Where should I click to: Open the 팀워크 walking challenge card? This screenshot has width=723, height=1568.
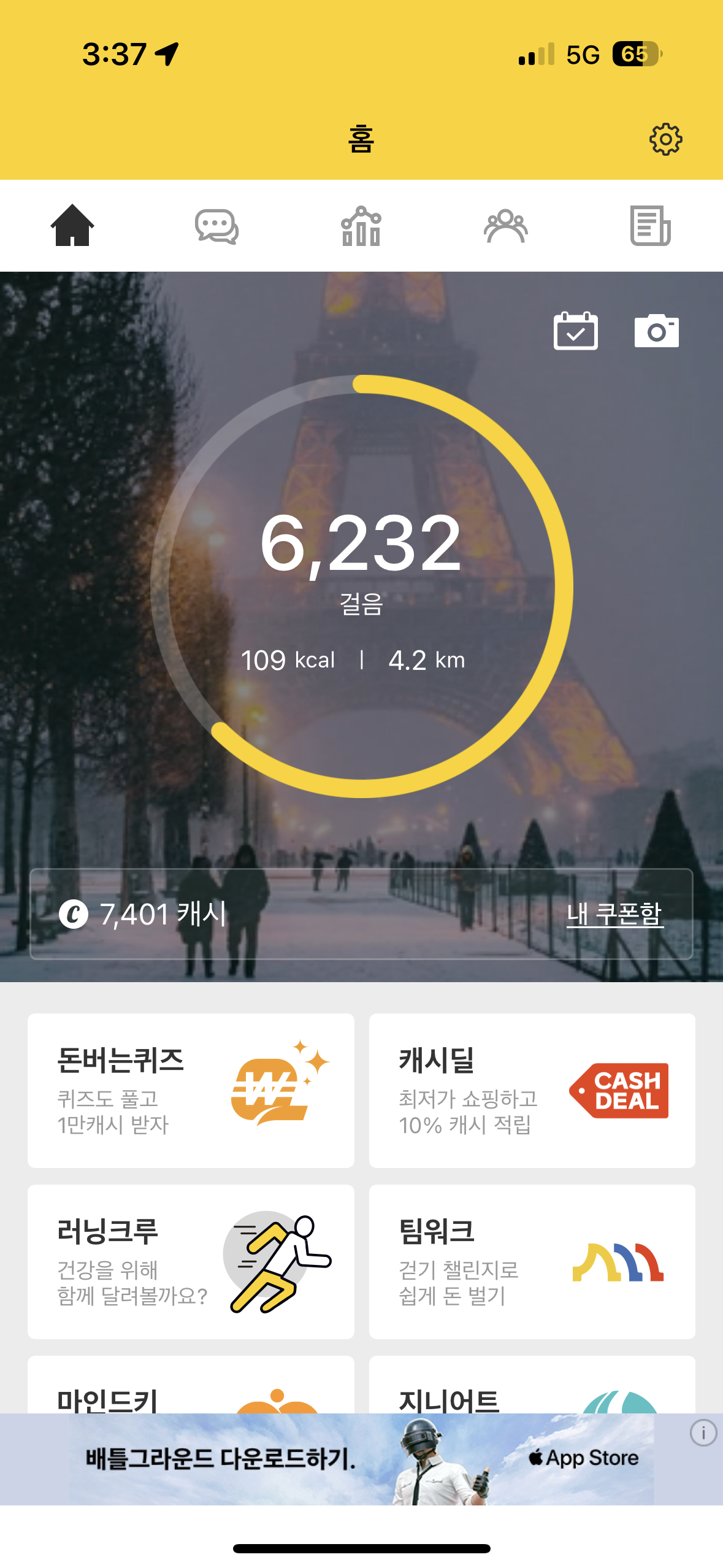532,1261
